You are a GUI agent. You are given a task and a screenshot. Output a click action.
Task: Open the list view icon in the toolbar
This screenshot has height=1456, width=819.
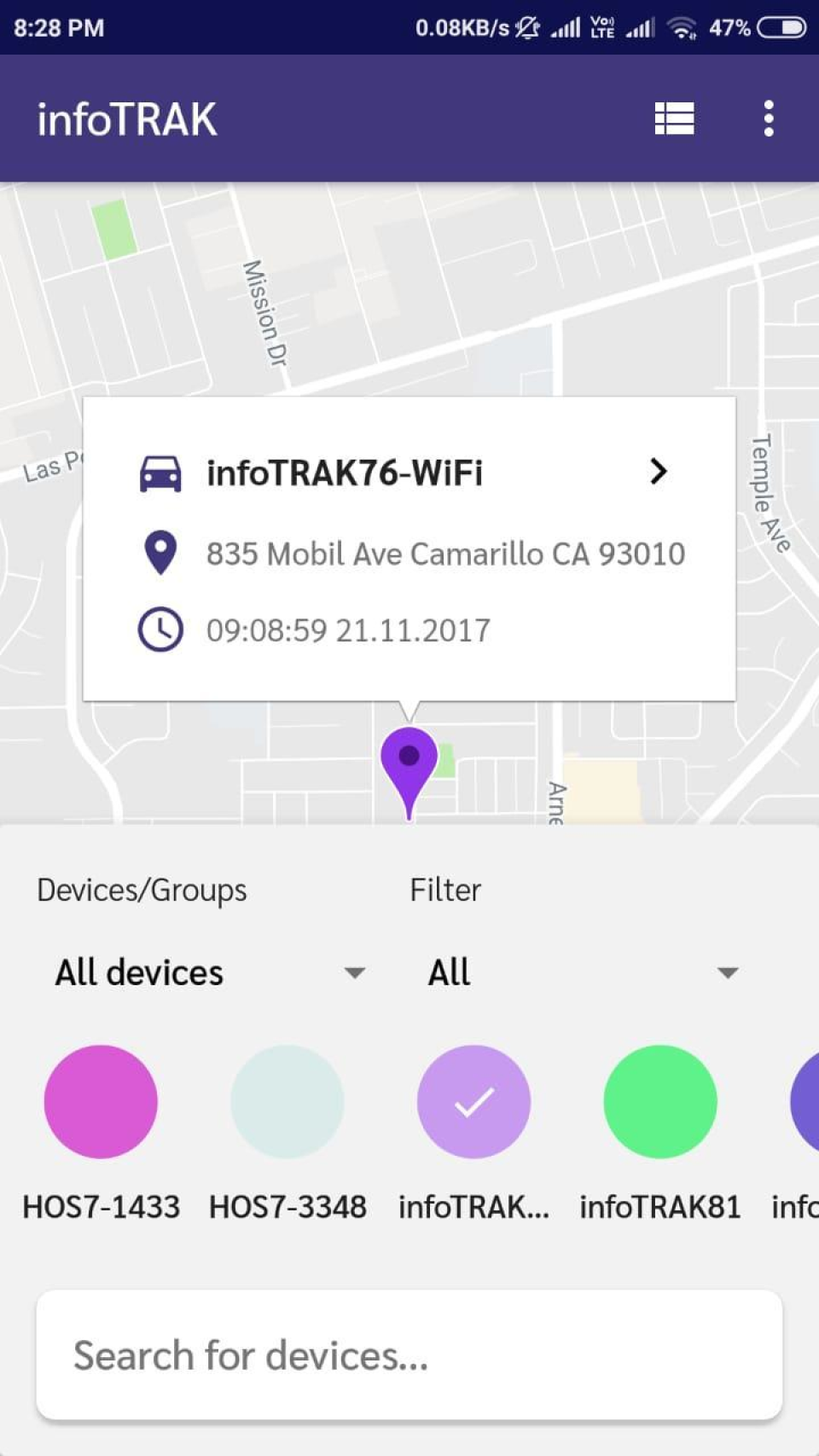pos(673,119)
